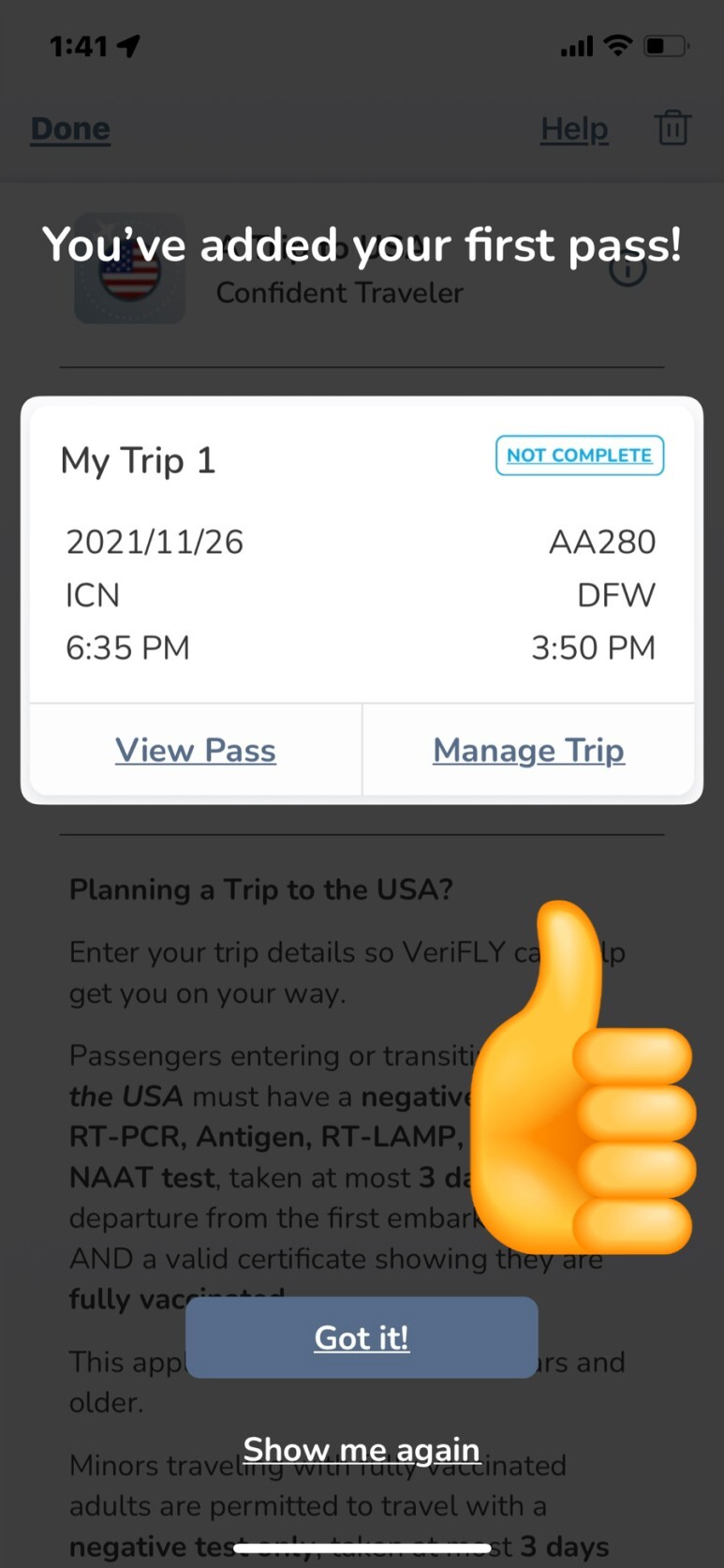This screenshot has height=1568, width=724.
Task: Open View Pass for My Trip 1
Action: [196, 750]
